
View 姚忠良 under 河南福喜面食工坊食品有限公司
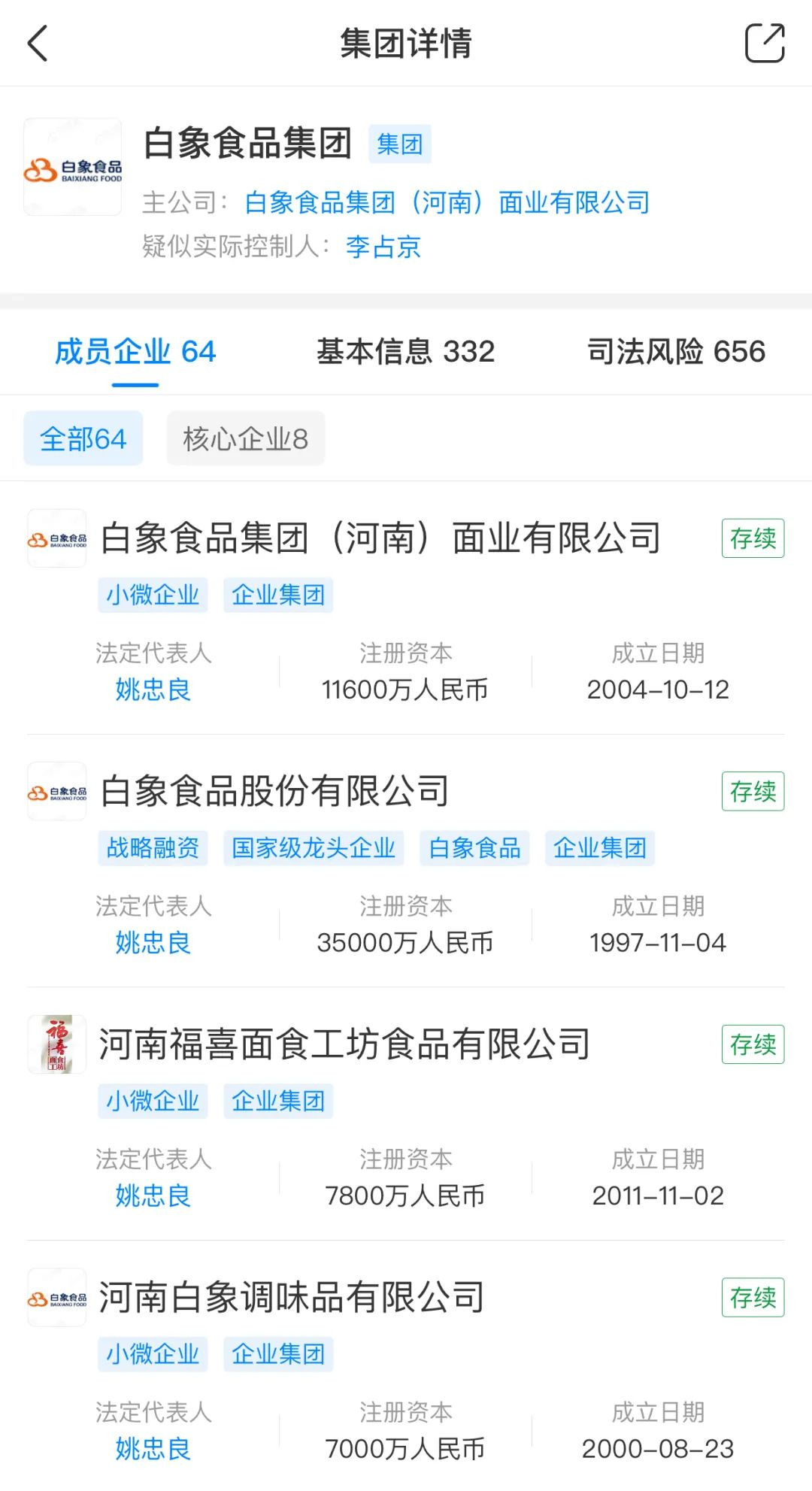pos(153,1196)
